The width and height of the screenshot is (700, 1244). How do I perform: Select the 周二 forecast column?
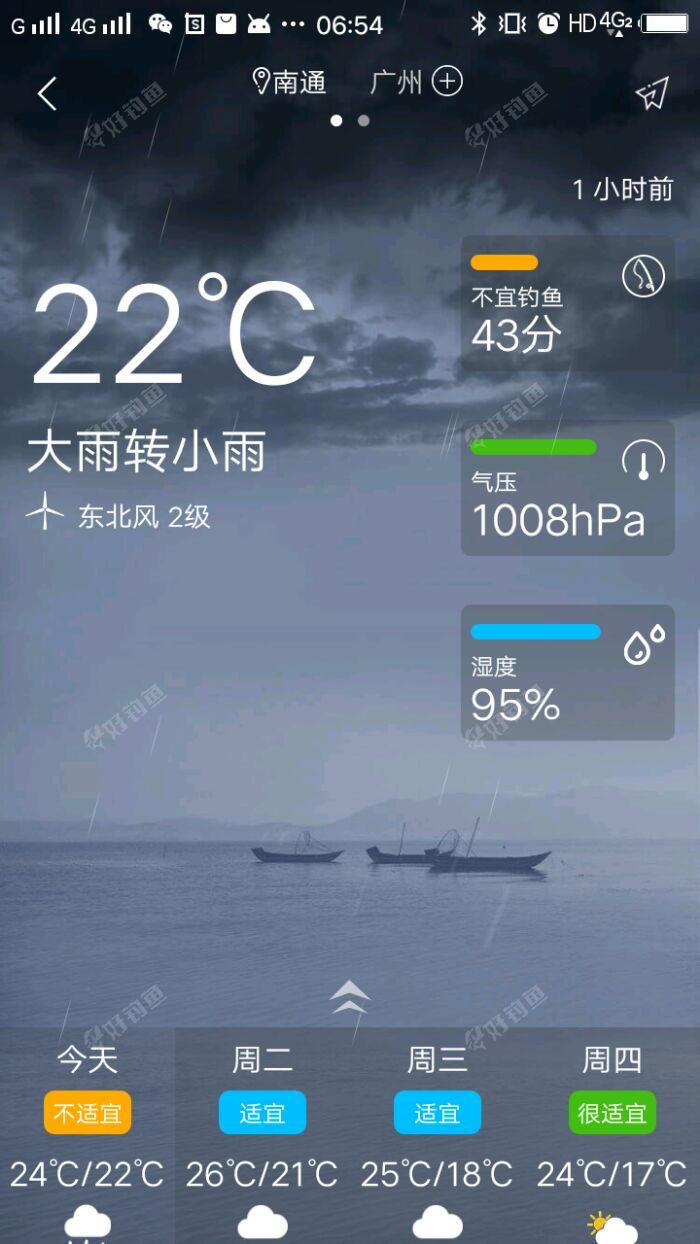pyautogui.click(x=262, y=1135)
